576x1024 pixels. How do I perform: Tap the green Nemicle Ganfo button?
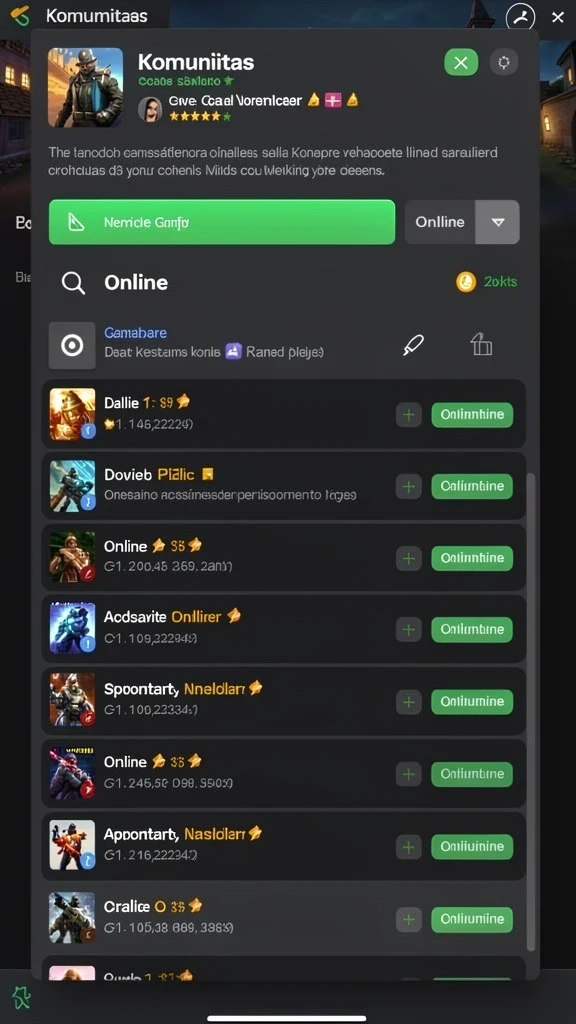(x=222, y=222)
